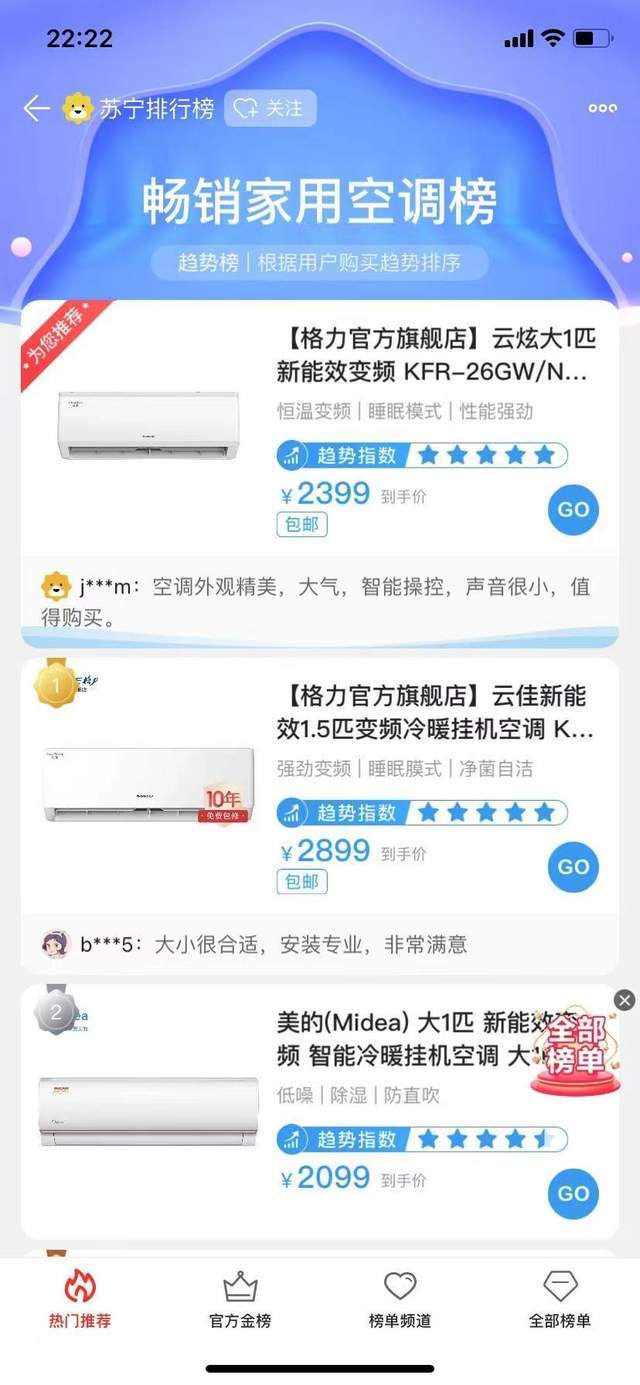
Task: Open the three-dot overflow menu
Action: (x=602, y=109)
